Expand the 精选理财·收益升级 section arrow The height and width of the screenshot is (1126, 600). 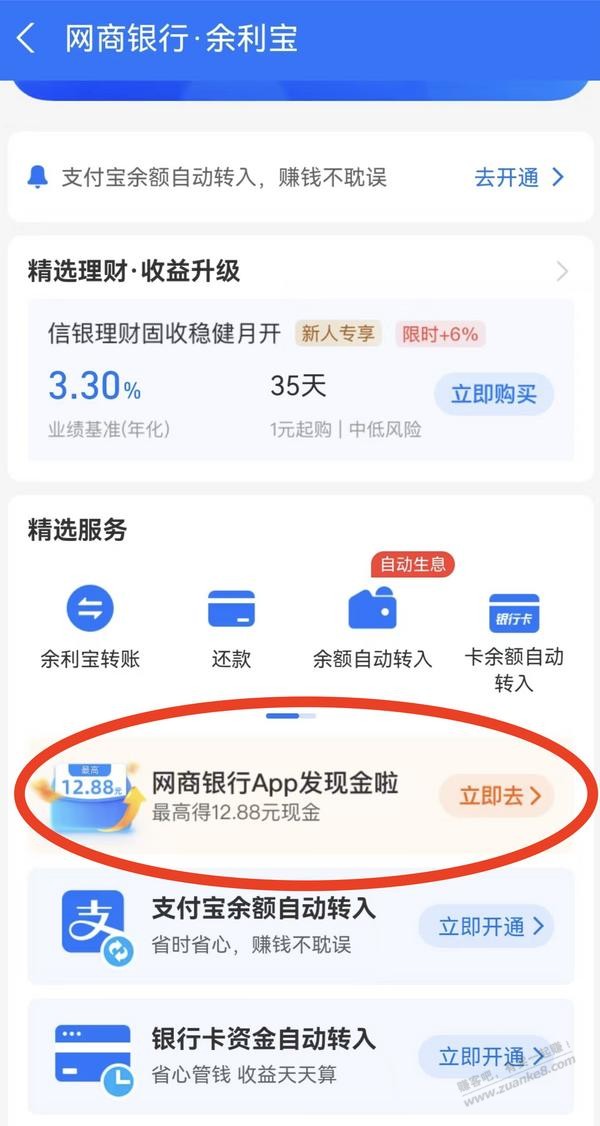(x=562, y=271)
